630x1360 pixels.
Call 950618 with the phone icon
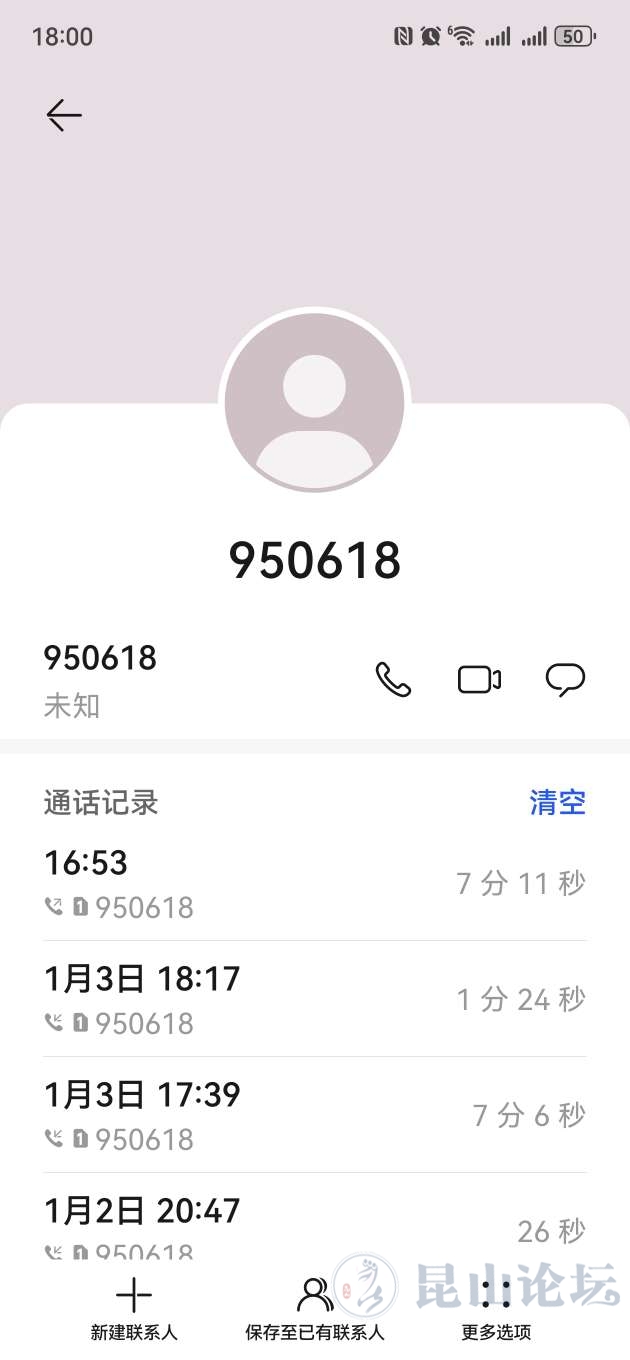tap(393, 680)
